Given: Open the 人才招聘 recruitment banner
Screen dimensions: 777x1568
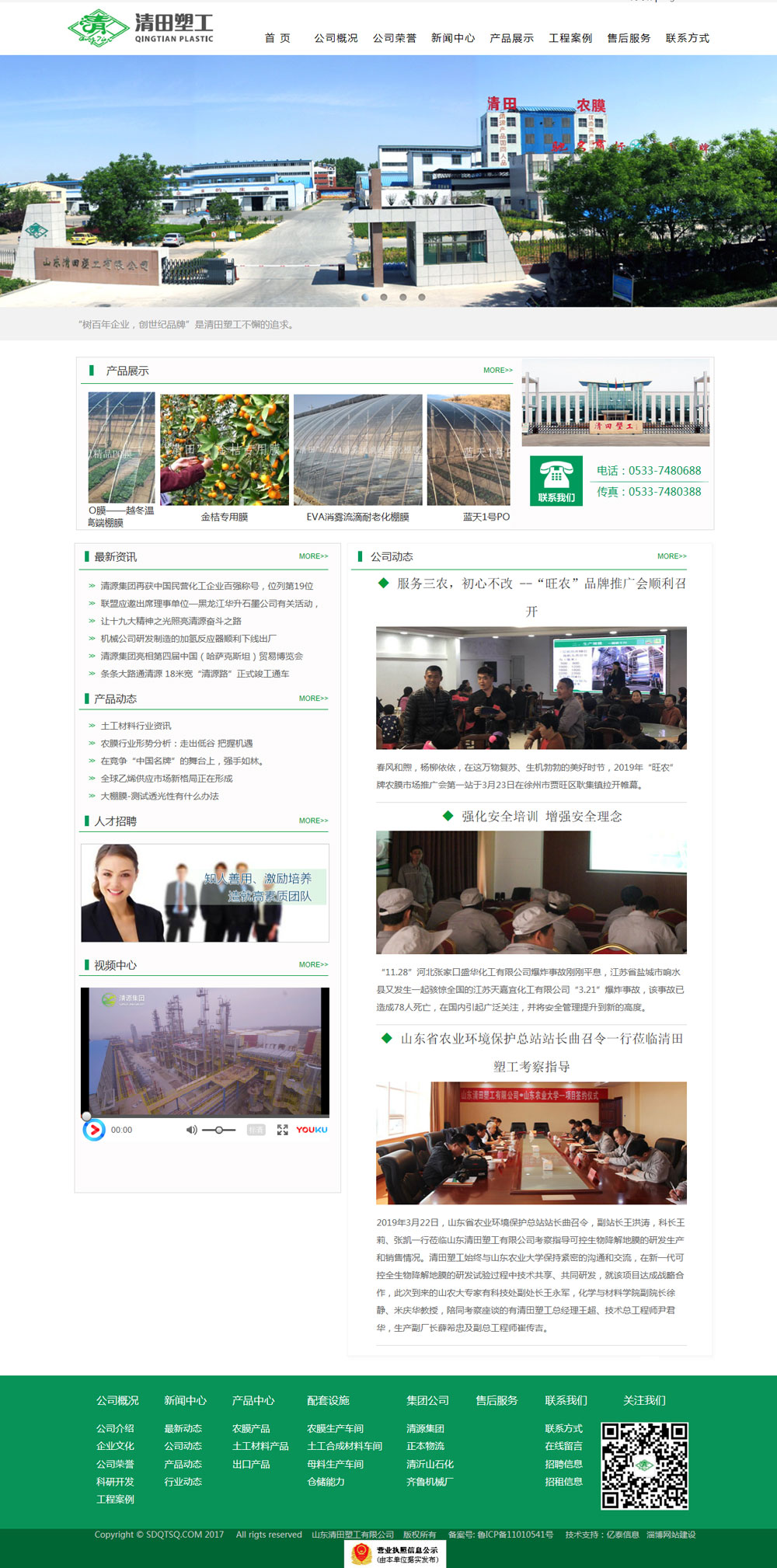Looking at the screenshot, I should [205, 893].
